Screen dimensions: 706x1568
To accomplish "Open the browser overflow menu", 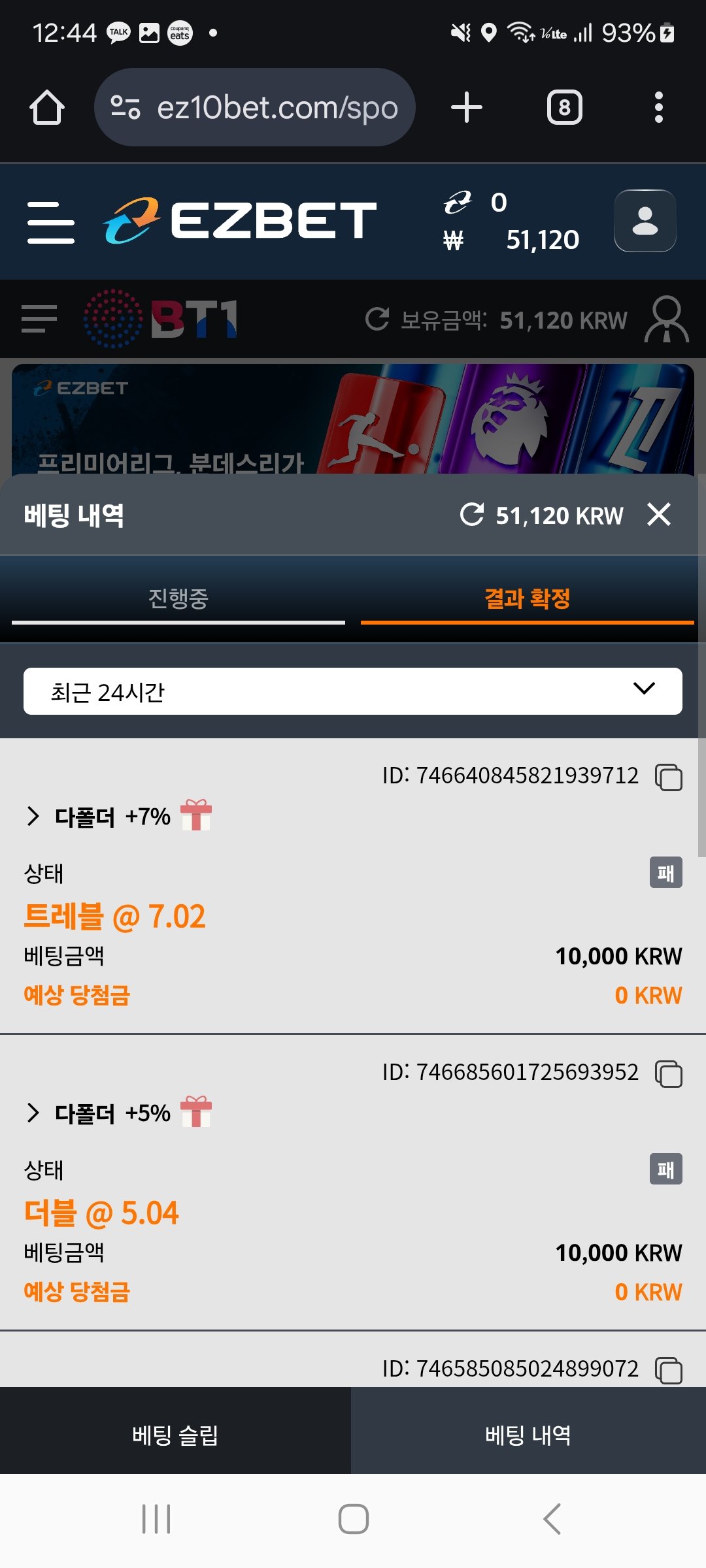I will point(658,107).
